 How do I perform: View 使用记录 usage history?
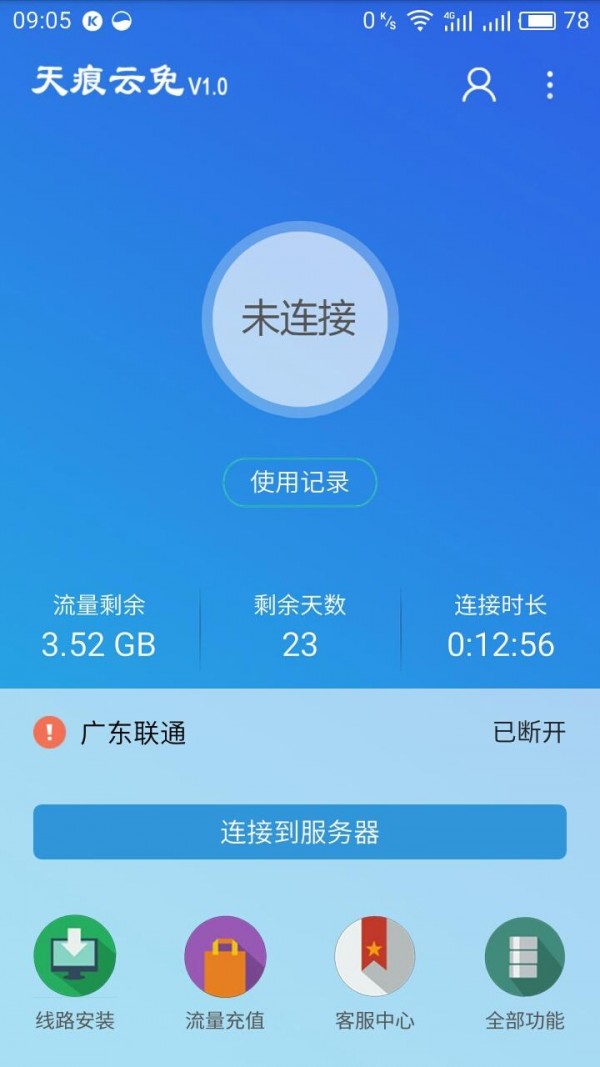pyautogui.click(x=300, y=483)
